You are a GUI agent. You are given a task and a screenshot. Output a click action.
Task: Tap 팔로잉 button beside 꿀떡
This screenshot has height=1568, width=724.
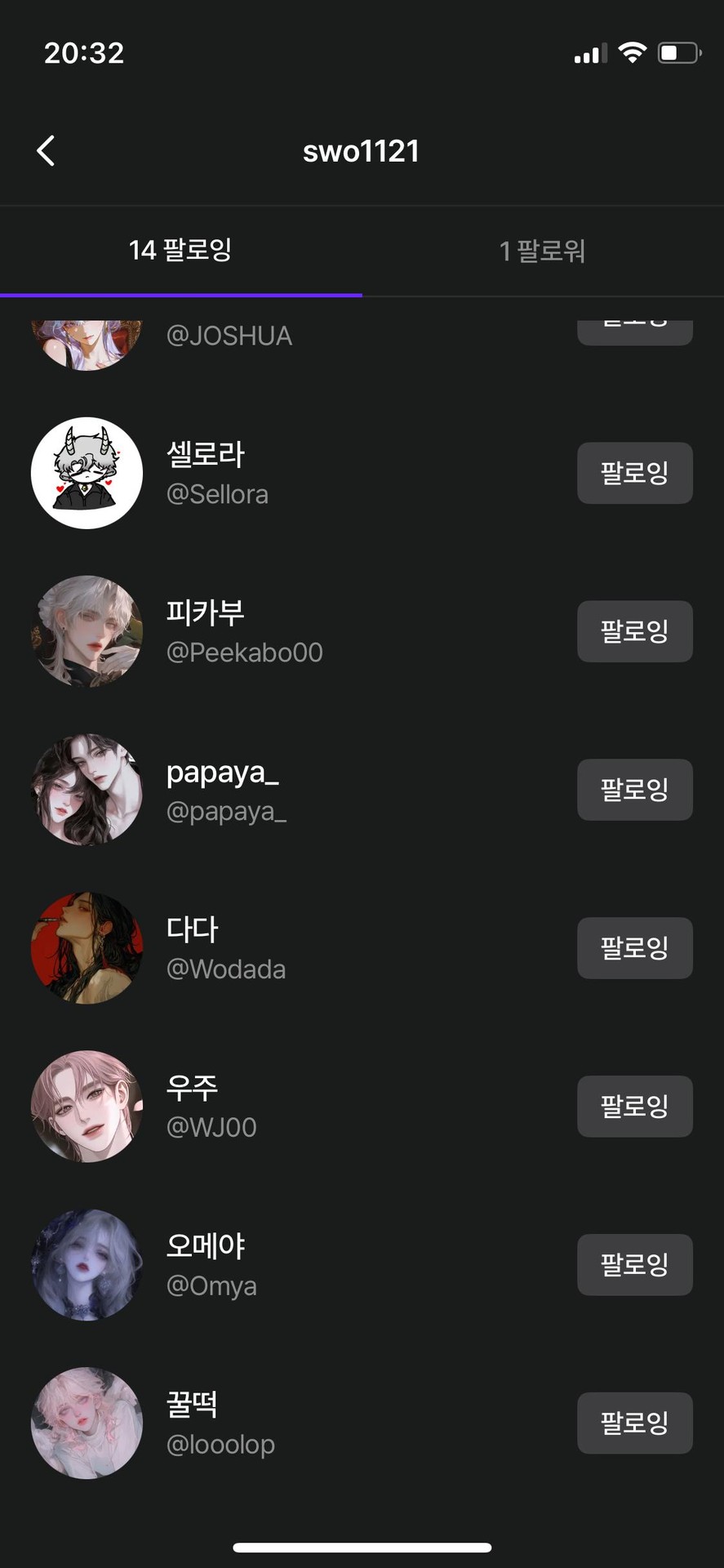[634, 1423]
